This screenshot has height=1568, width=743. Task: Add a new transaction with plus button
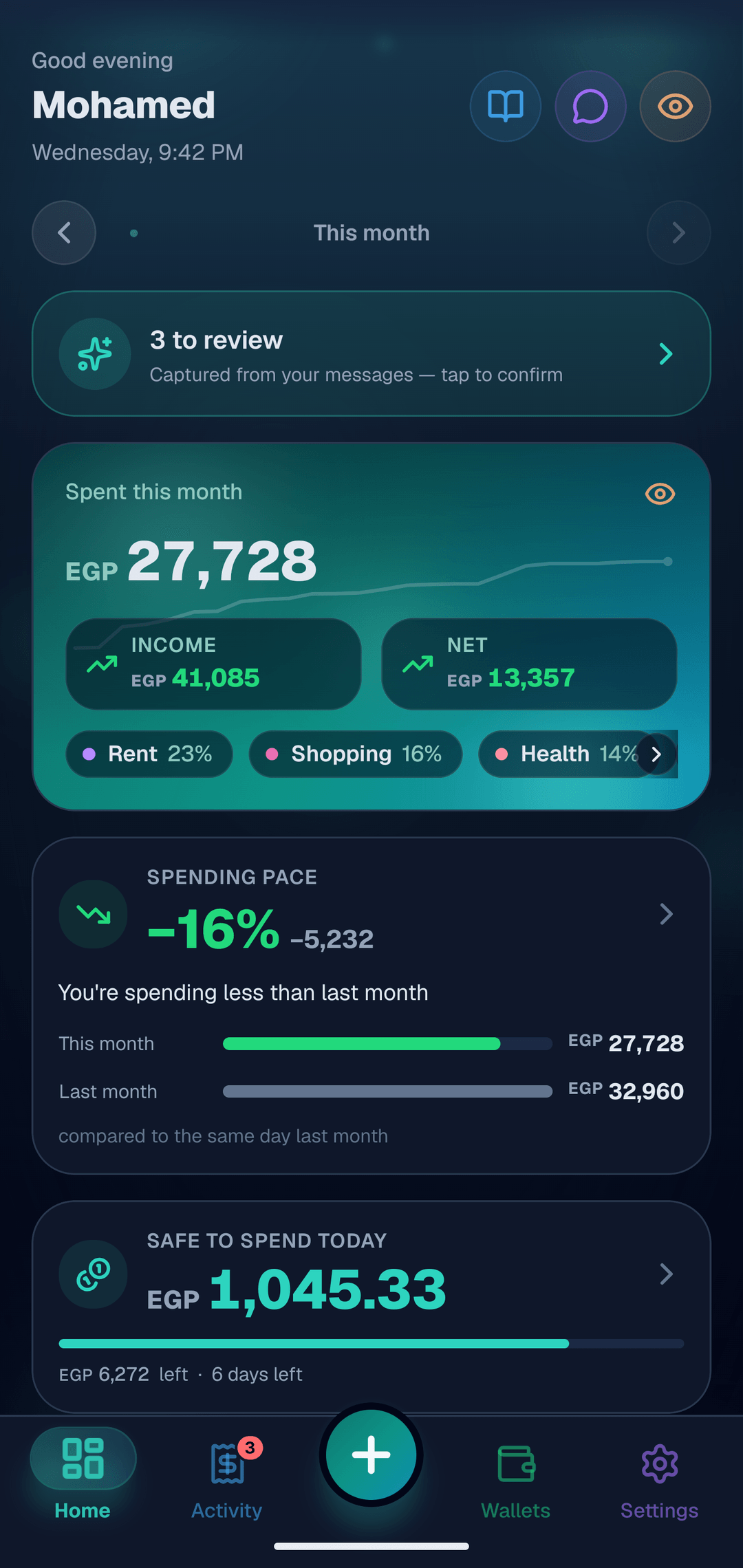click(371, 1455)
